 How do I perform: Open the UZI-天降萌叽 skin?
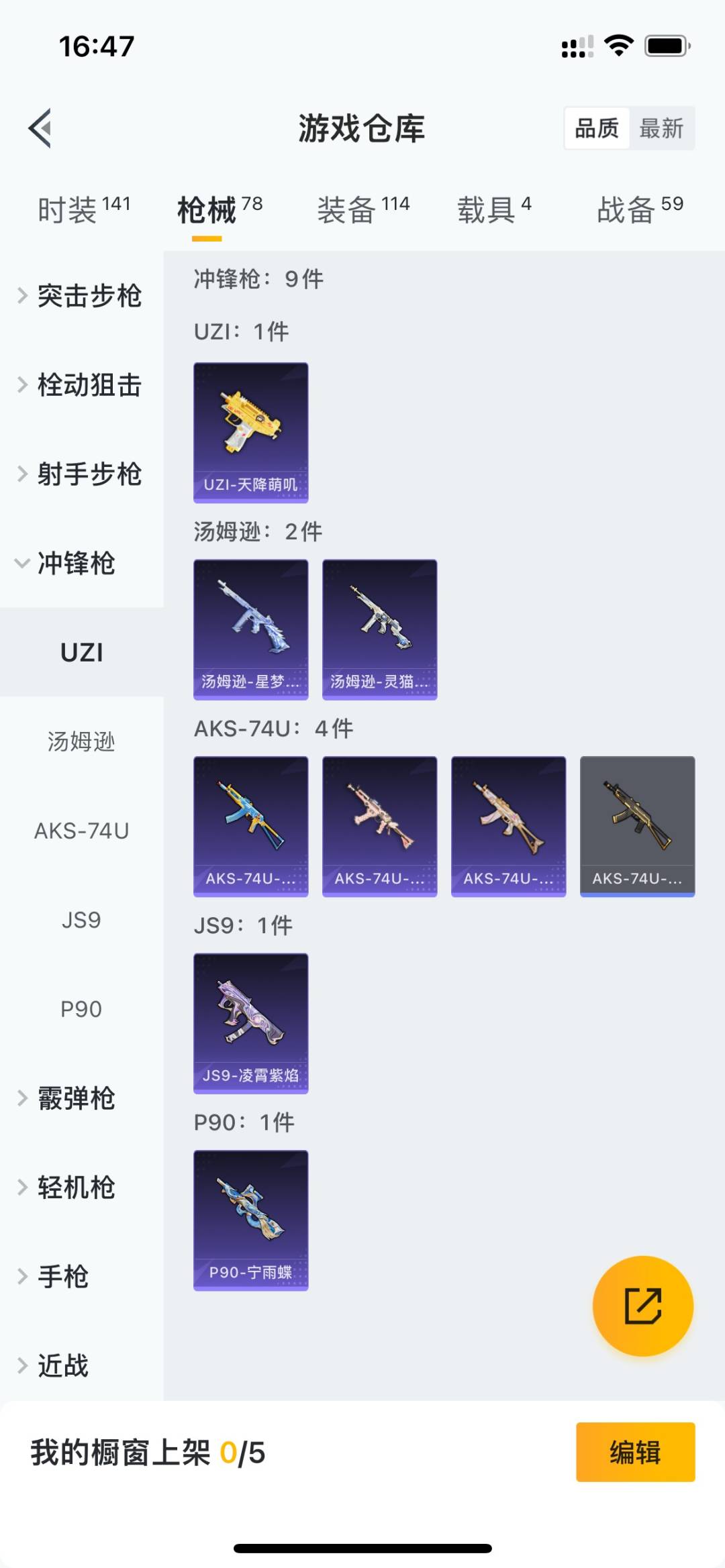click(x=251, y=432)
